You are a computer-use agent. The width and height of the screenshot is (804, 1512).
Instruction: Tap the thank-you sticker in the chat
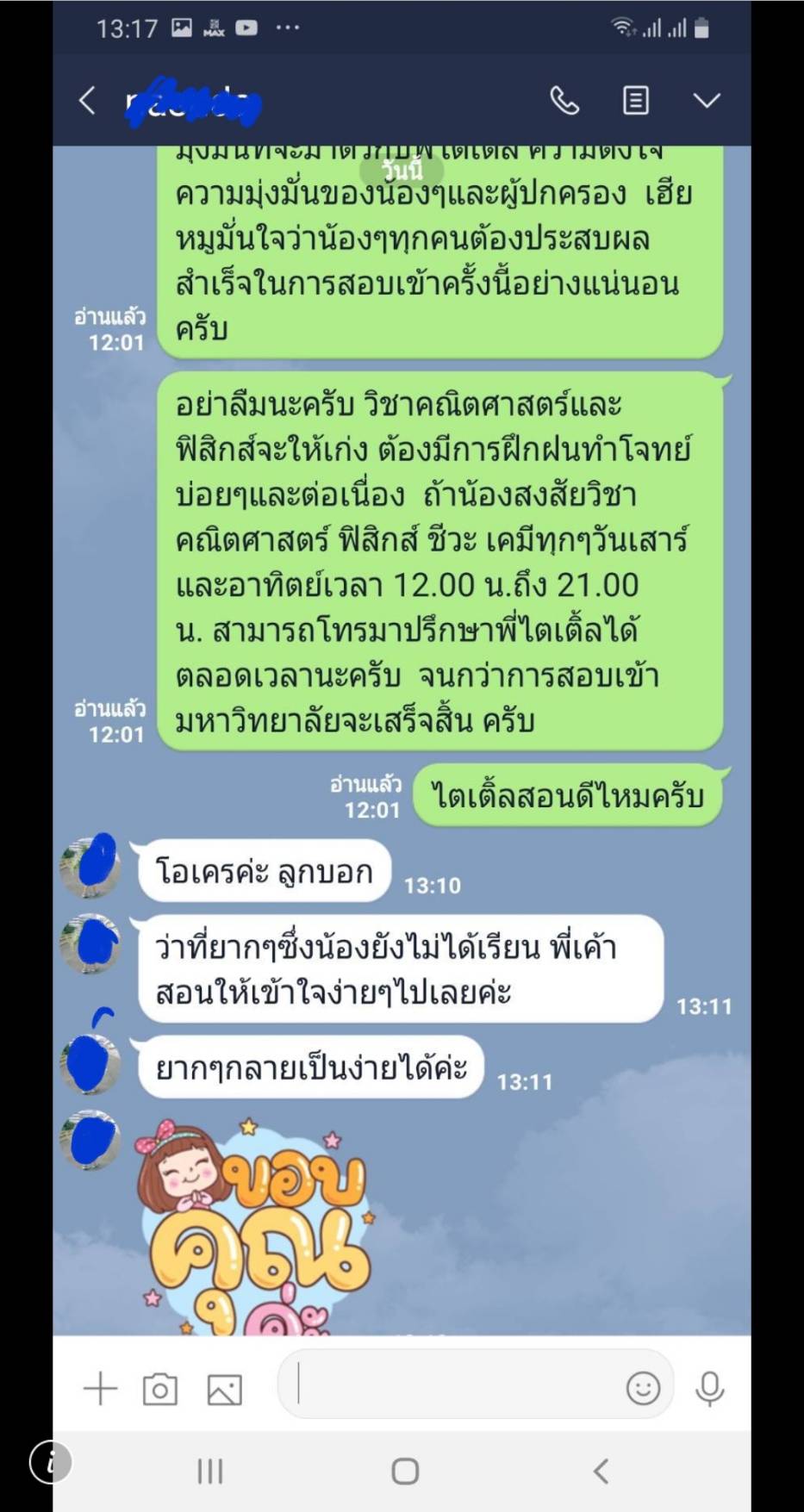click(254, 1225)
